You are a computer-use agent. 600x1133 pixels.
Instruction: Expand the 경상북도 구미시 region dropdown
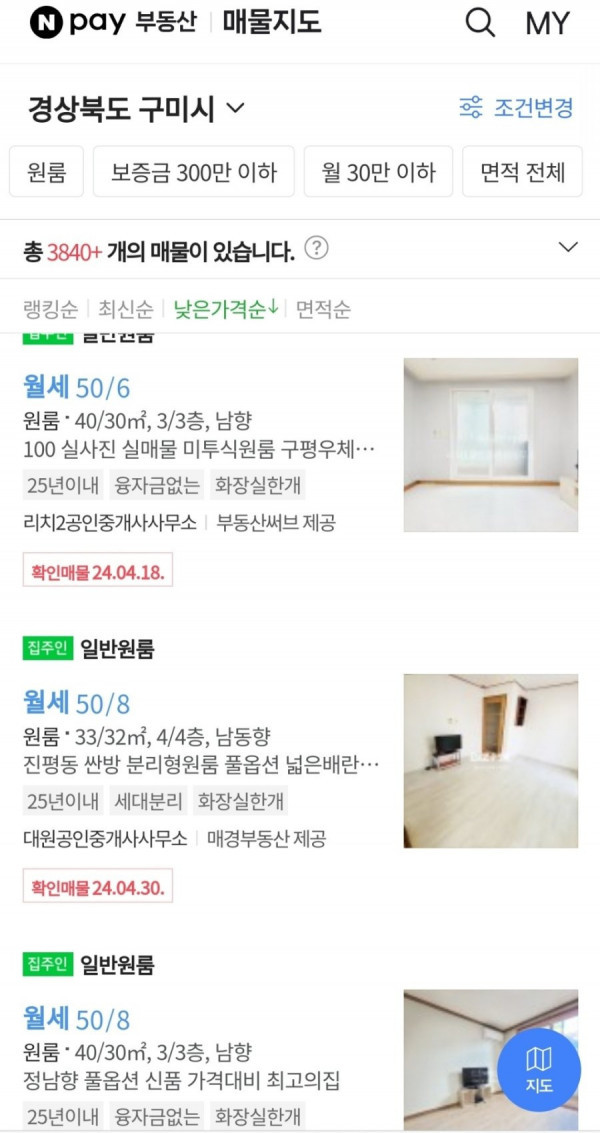(x=135, y=108)
